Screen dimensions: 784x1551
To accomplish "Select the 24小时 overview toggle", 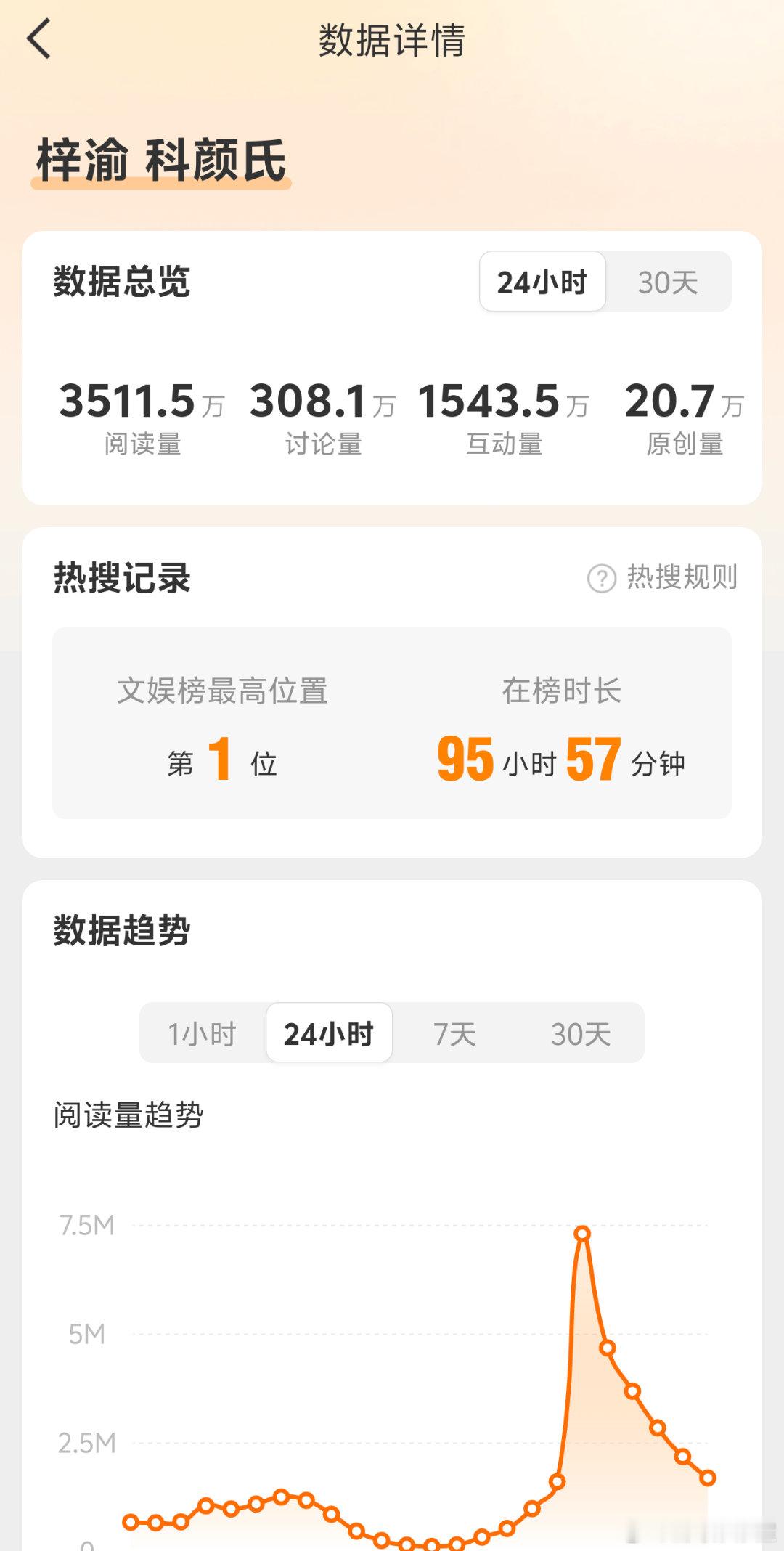I will [x=542, y=282].
